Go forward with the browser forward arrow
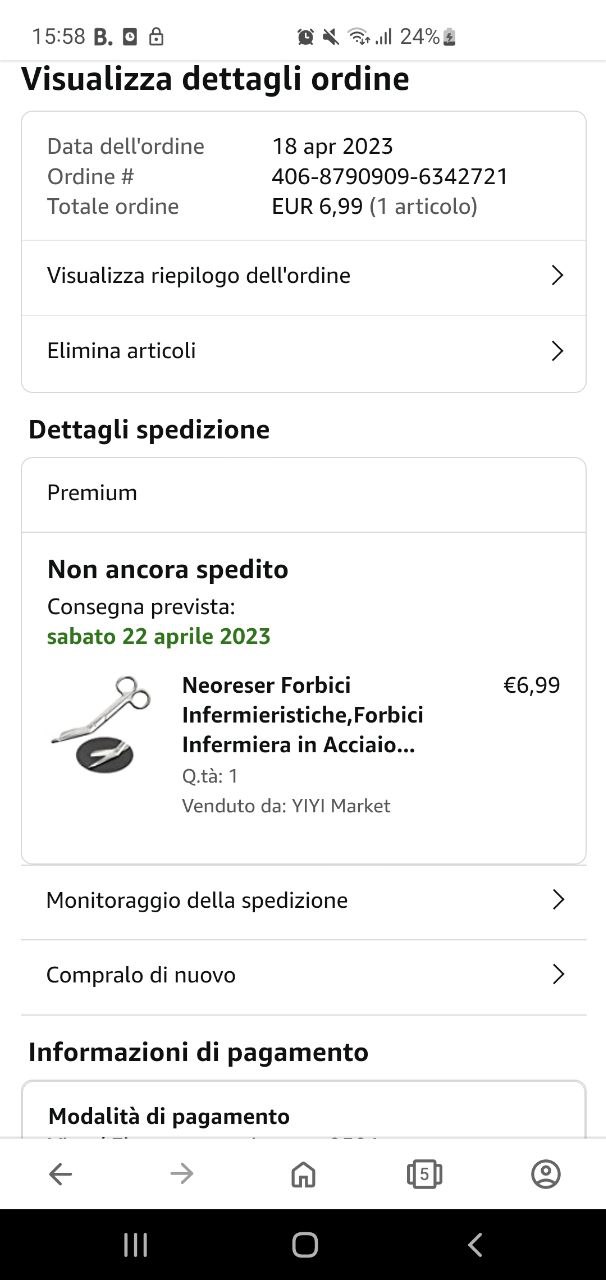Viewport: 606px width, 1280px height. coord(182,1174)
